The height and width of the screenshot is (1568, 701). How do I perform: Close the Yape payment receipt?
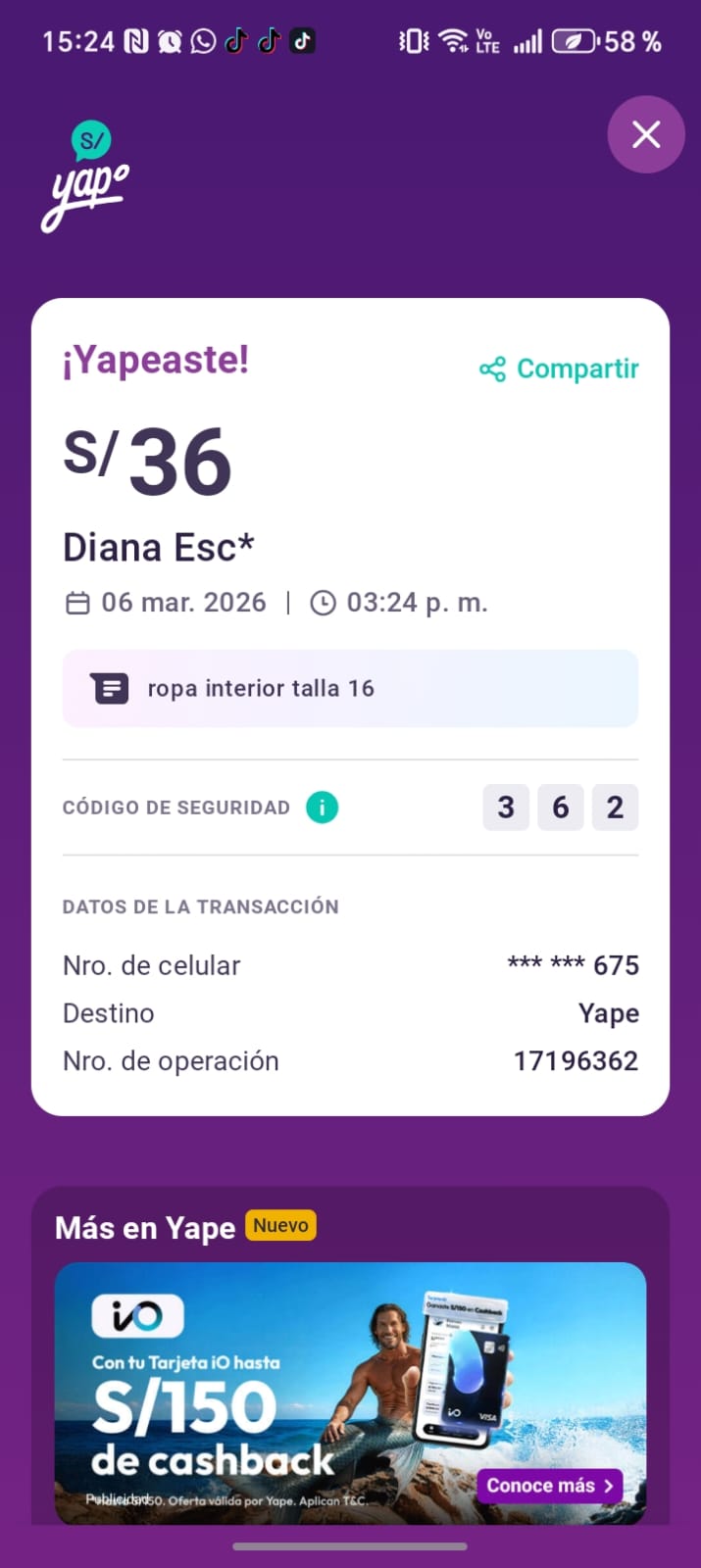click(x=646, y=134)
